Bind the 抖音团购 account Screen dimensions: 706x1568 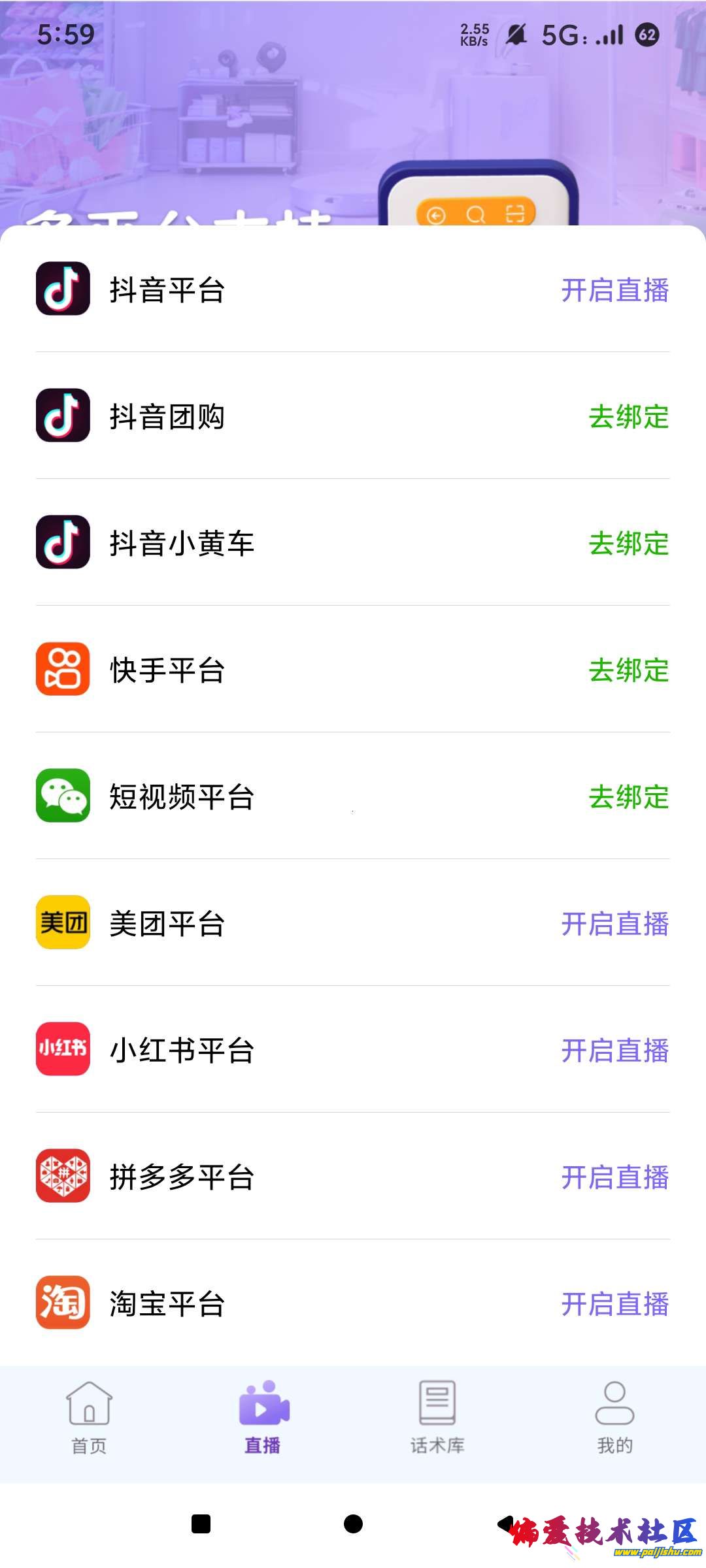click(x=628, y=417)
